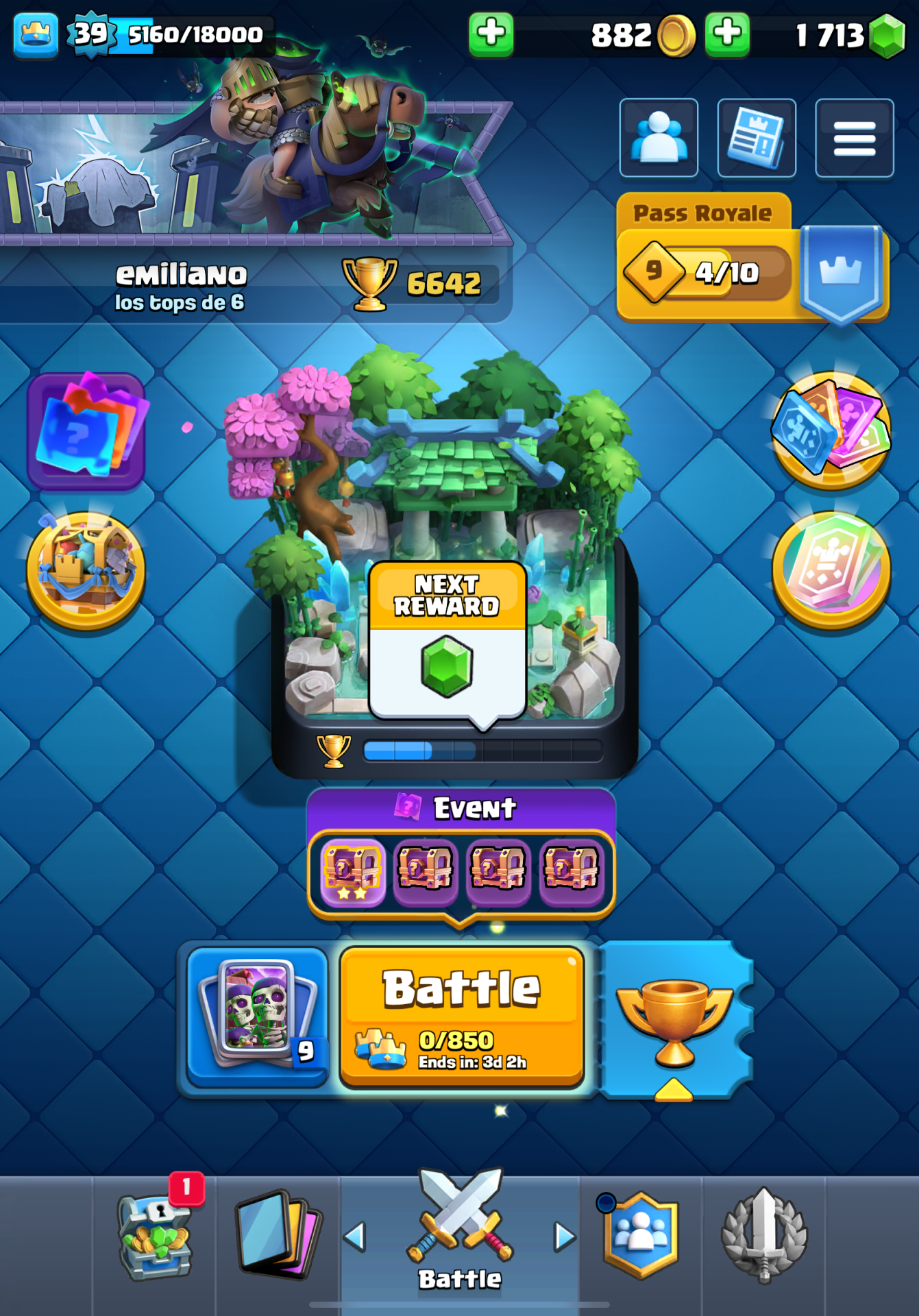Switch to the Cards collection tab

tap(277, 1235)
